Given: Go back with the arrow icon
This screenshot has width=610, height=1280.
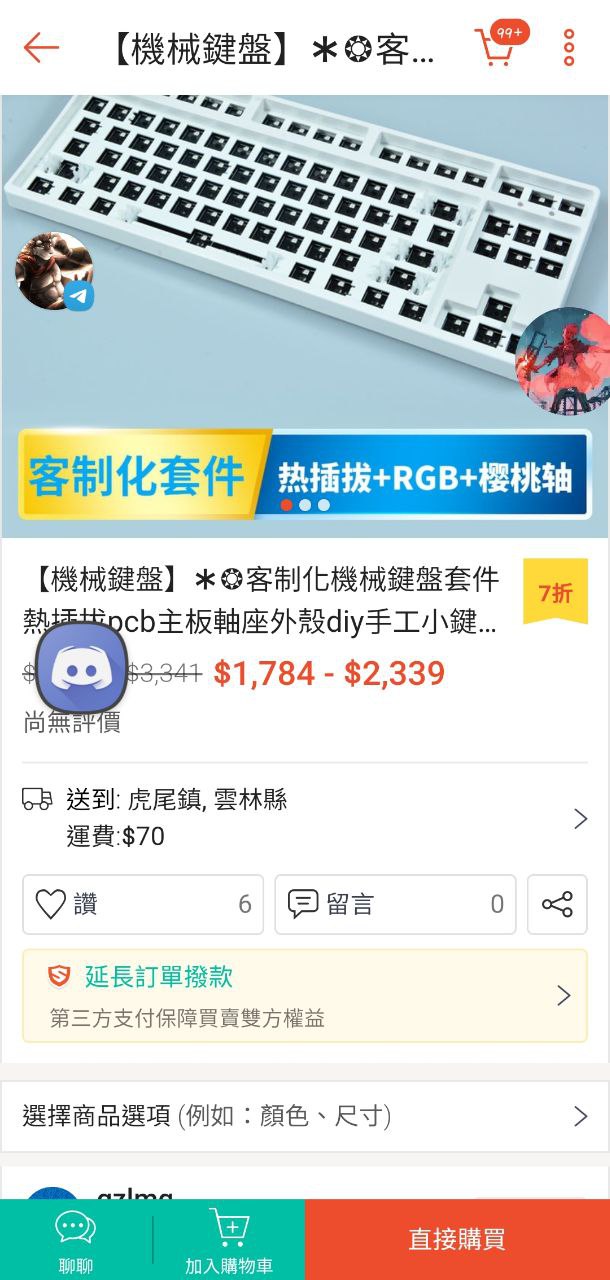Looking at the screenshot, I should 41,47.
